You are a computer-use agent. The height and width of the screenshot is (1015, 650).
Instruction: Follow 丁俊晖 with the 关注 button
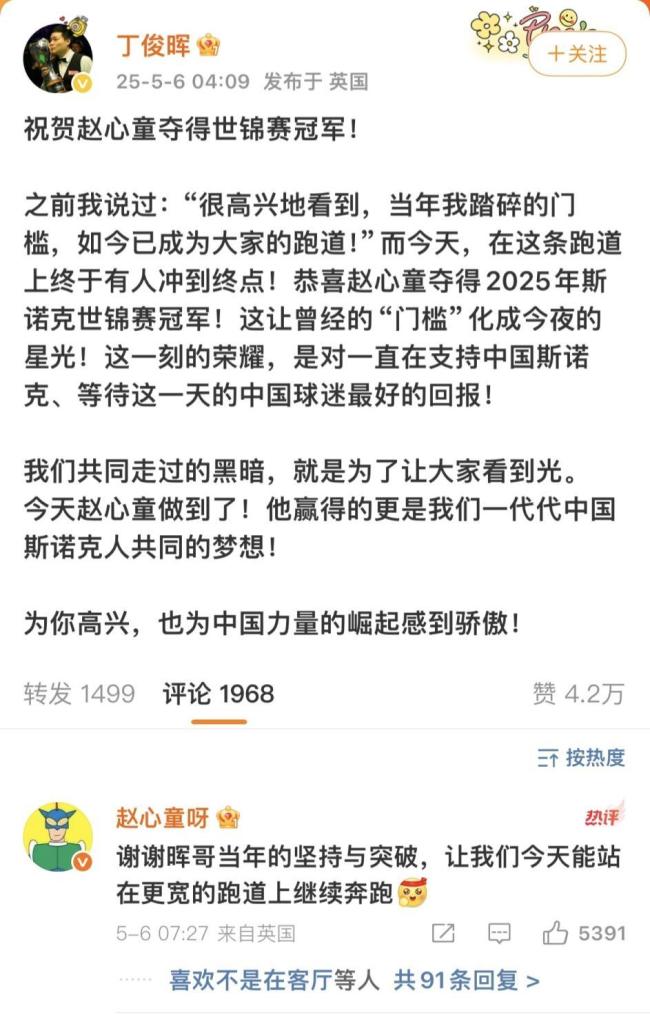(x=577, y=55)
